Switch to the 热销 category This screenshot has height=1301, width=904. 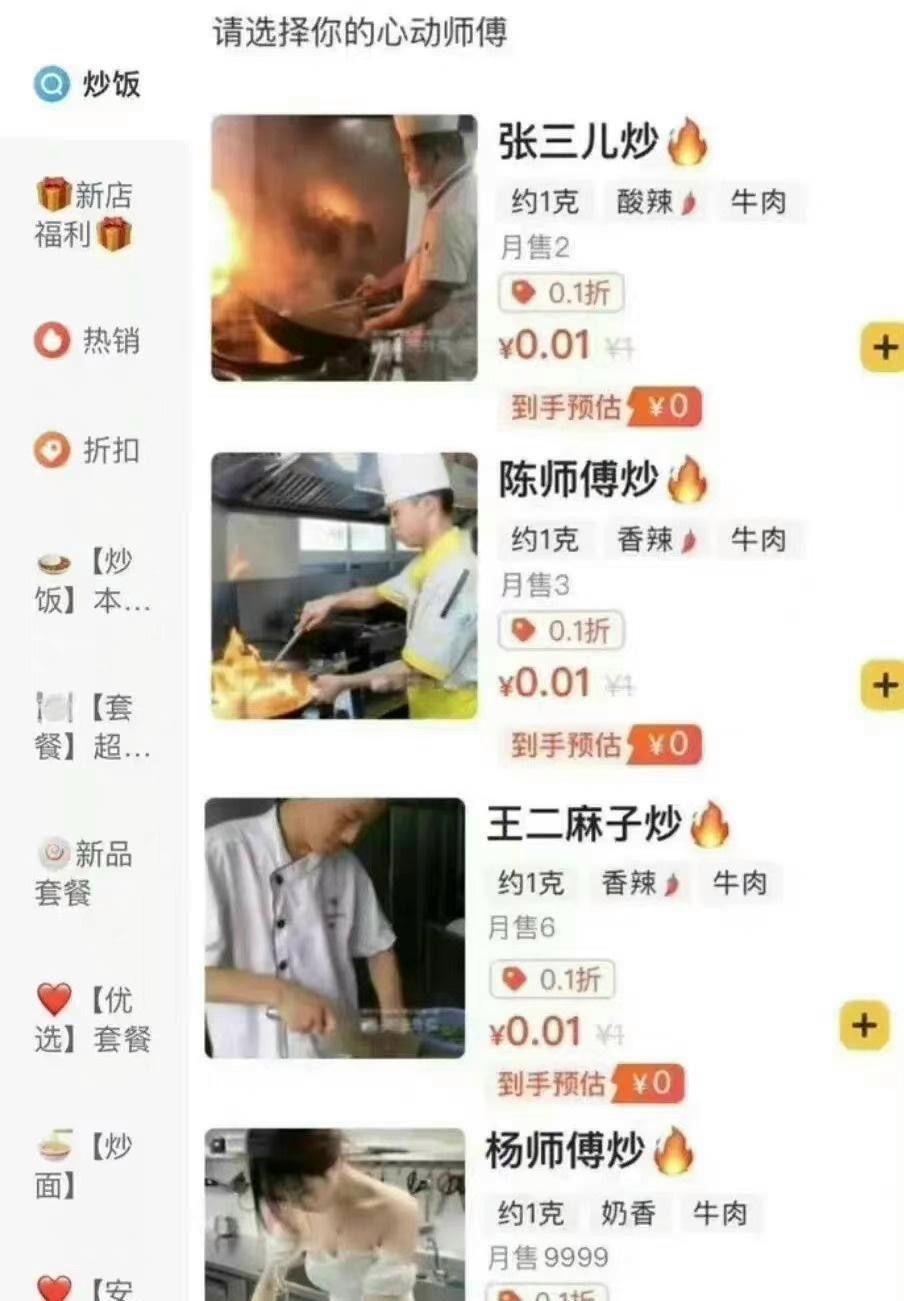[x=88, y=342]
